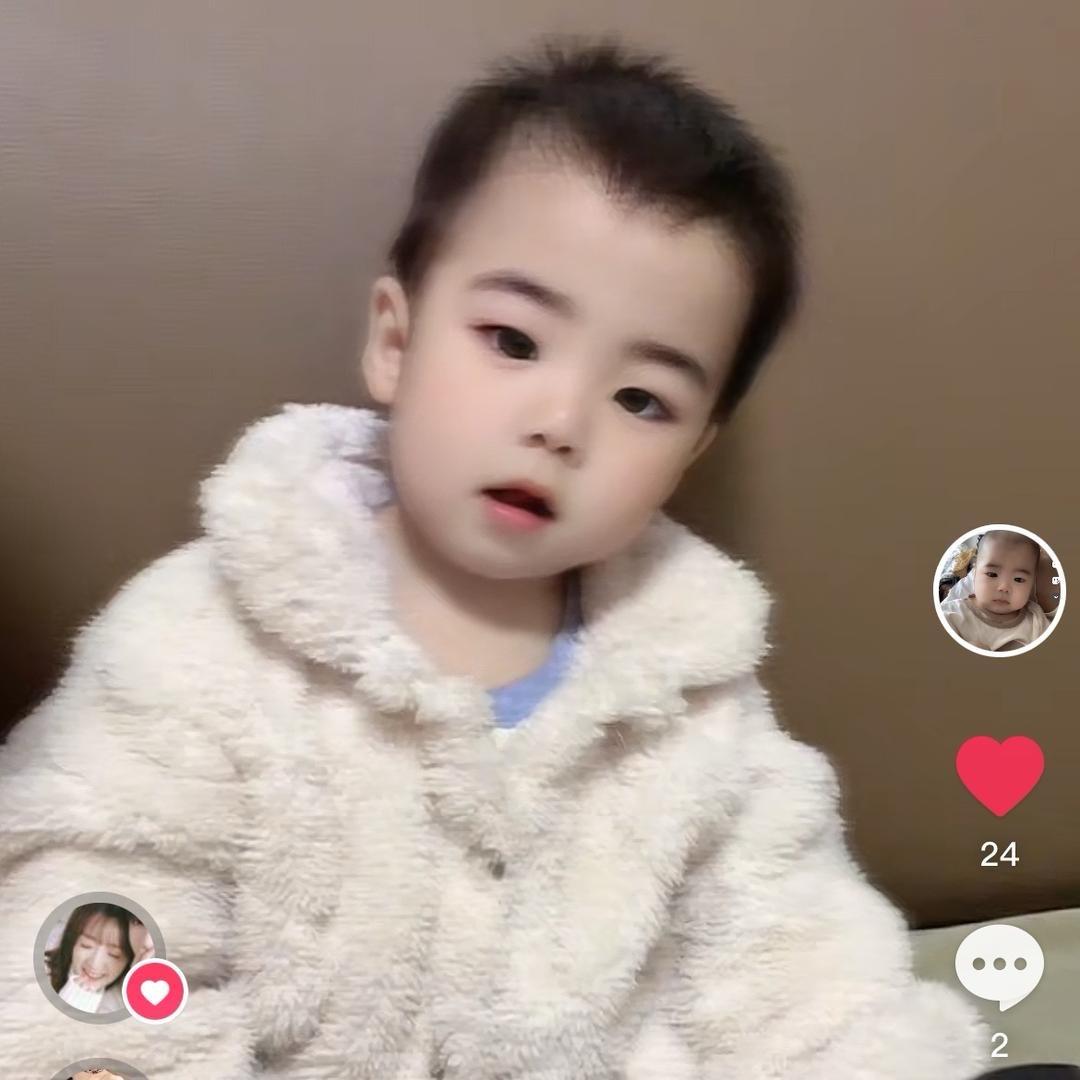Open the avatar with the heart badge
Viewport: 1080px width, 1080px height.
(99, 957)
